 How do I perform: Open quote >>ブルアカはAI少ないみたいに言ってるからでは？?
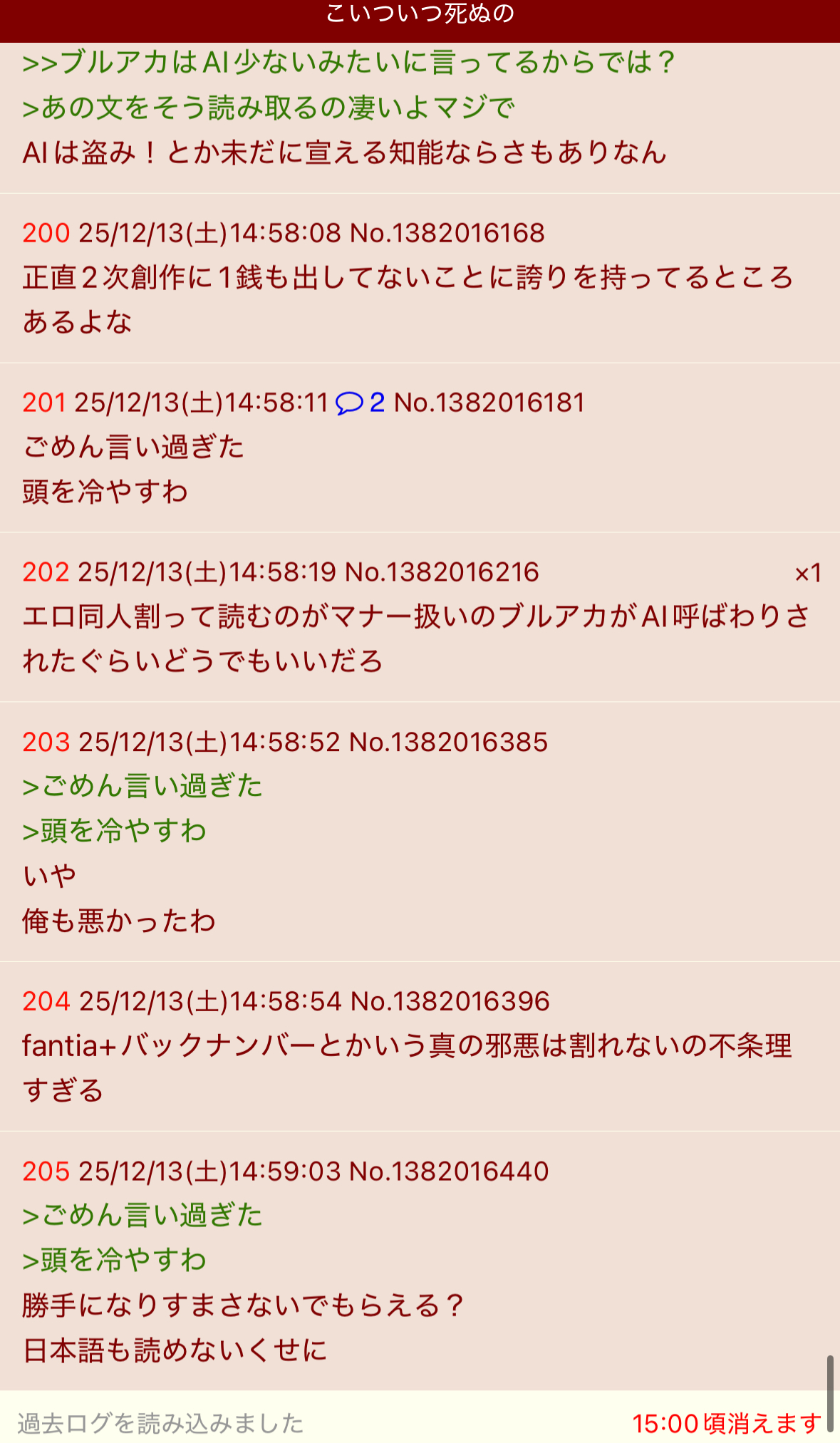pos(349,63)
